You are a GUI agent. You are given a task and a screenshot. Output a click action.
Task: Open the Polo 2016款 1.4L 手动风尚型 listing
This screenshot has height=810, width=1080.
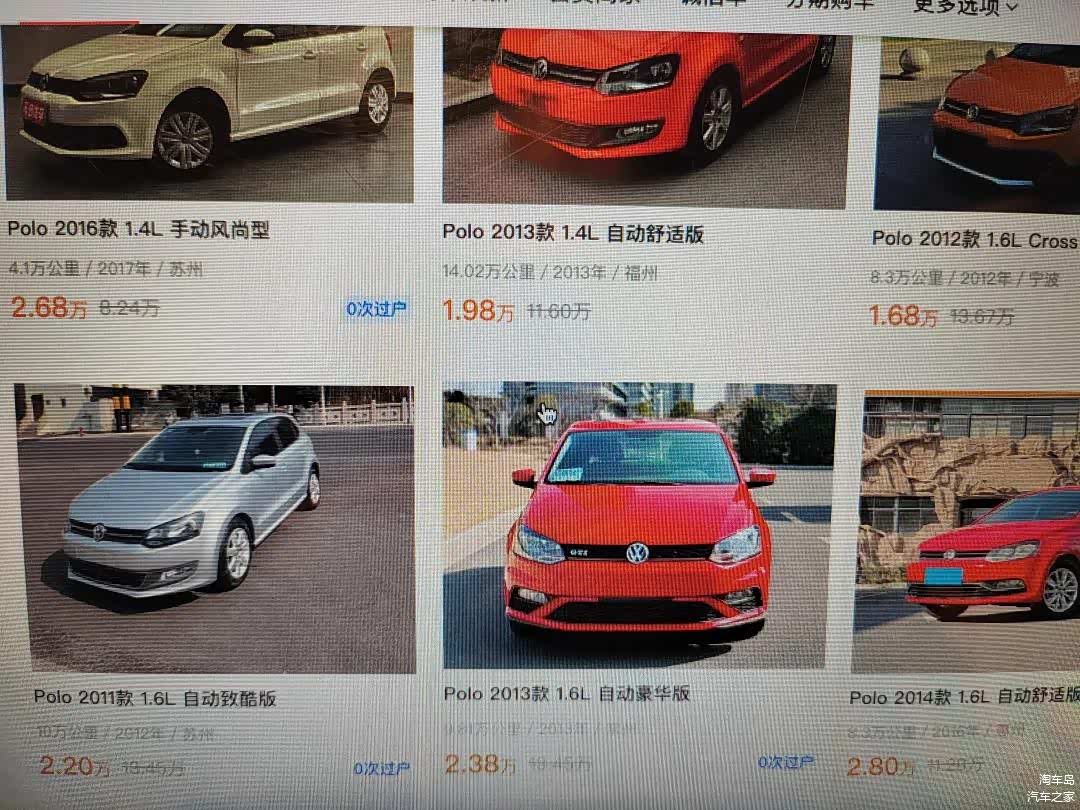click(138, 230)
